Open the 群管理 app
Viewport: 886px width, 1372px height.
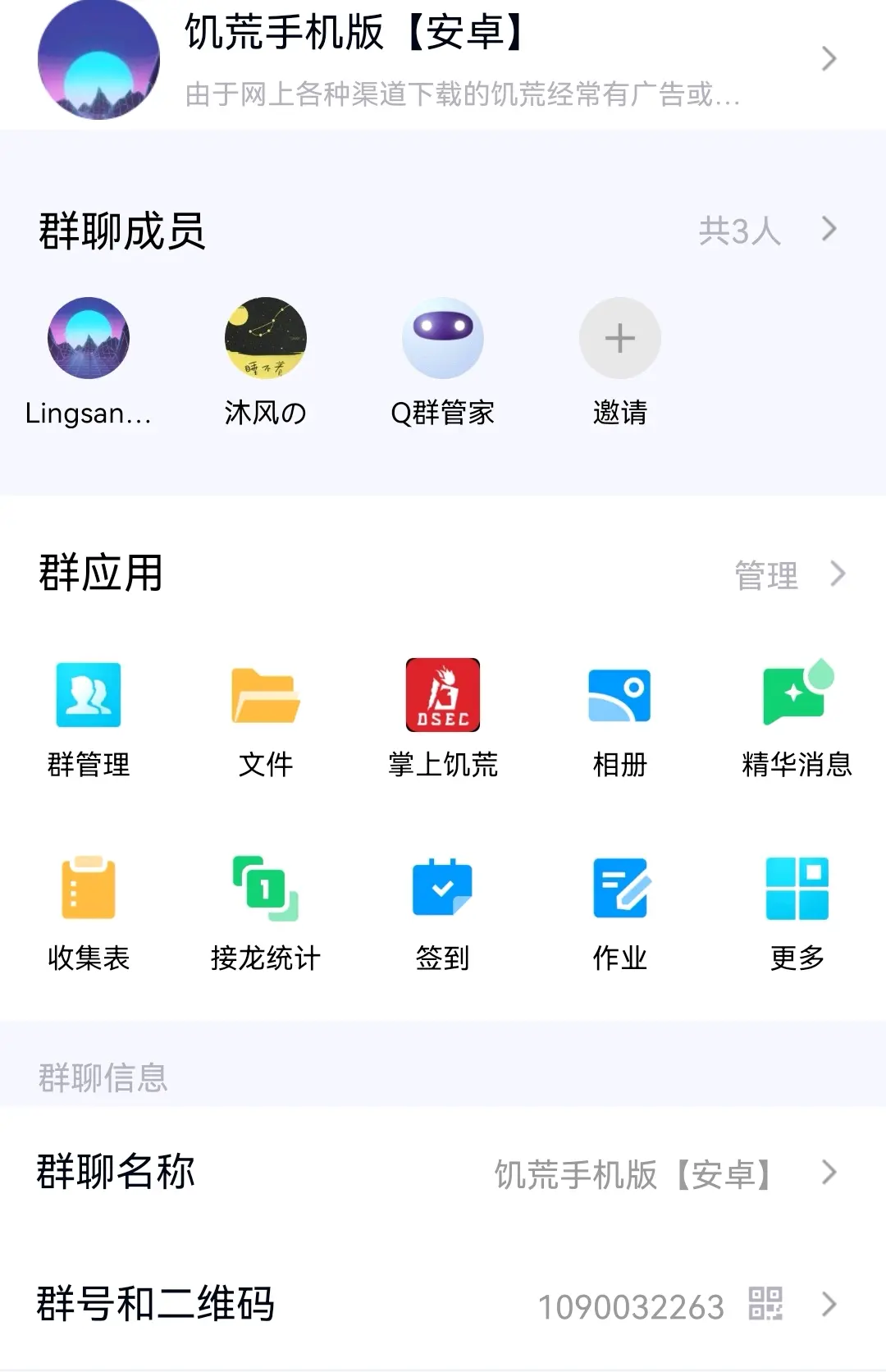(x=89, y=695)
